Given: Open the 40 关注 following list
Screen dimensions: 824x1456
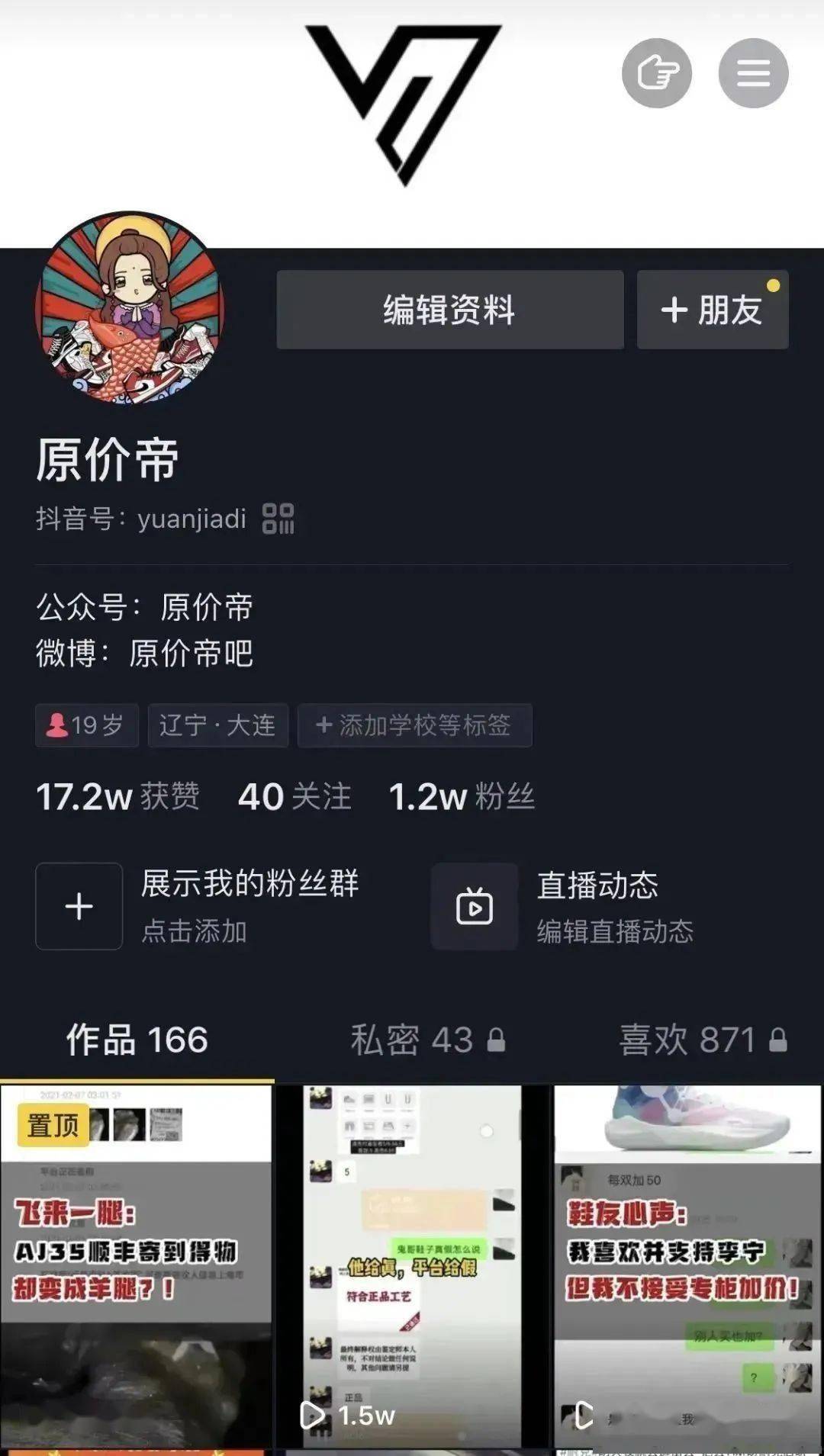Looking at the screenshot, I should point(295,796).
